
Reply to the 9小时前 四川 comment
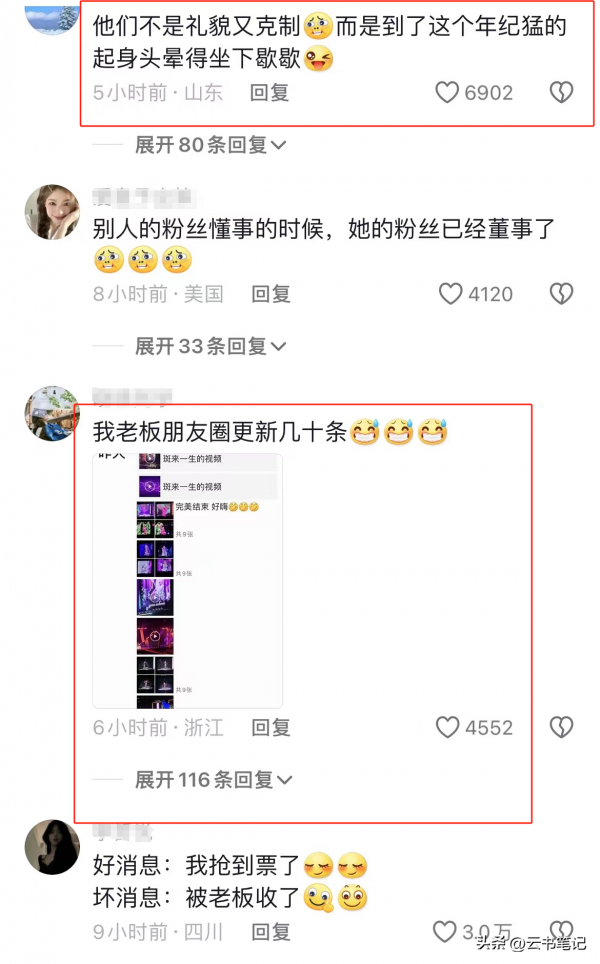click(x=270, y=932)
